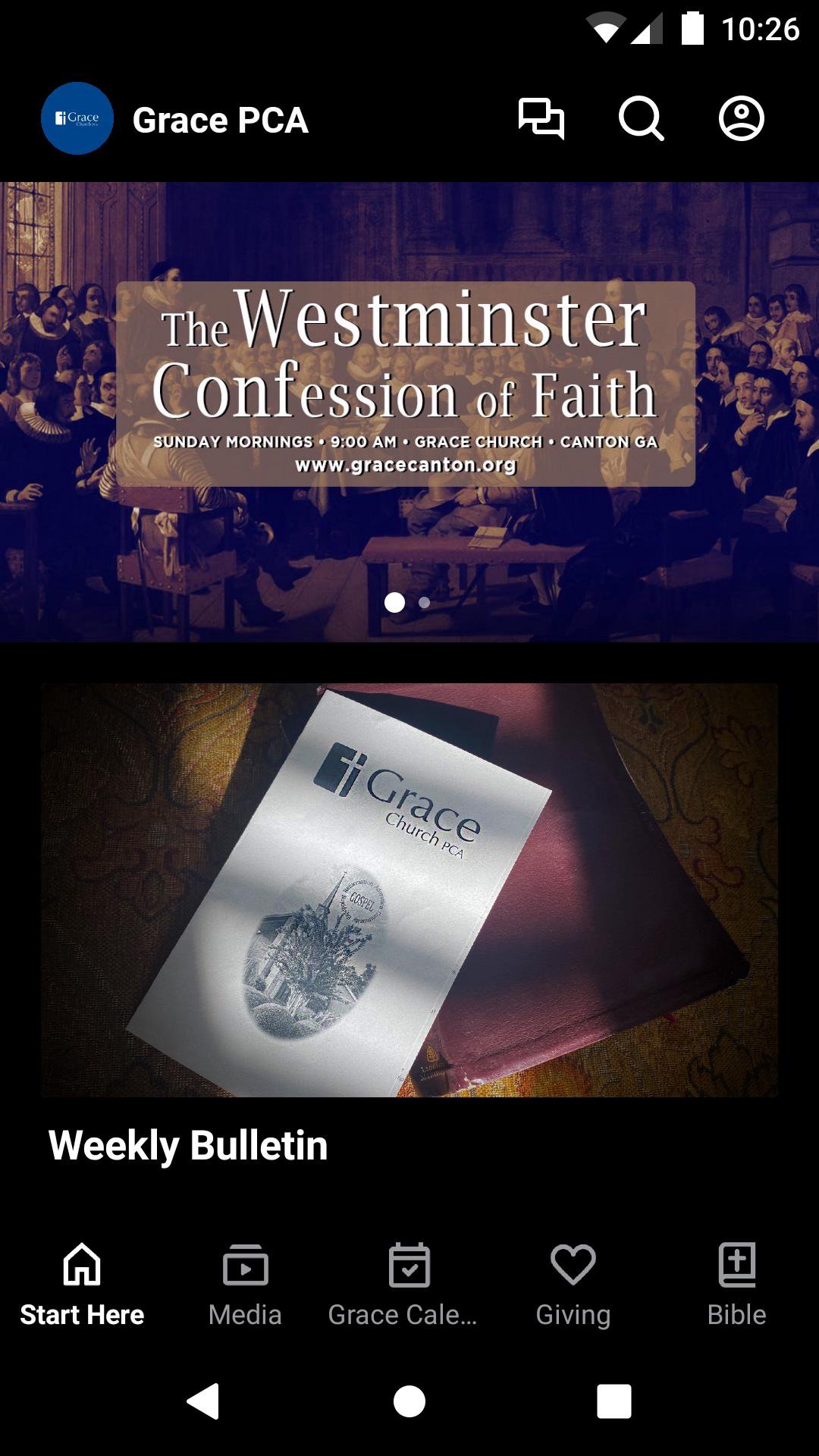The height and width of the screenshot is (1456, 819).
Task: Open the search icon
Action: [641, 119]
